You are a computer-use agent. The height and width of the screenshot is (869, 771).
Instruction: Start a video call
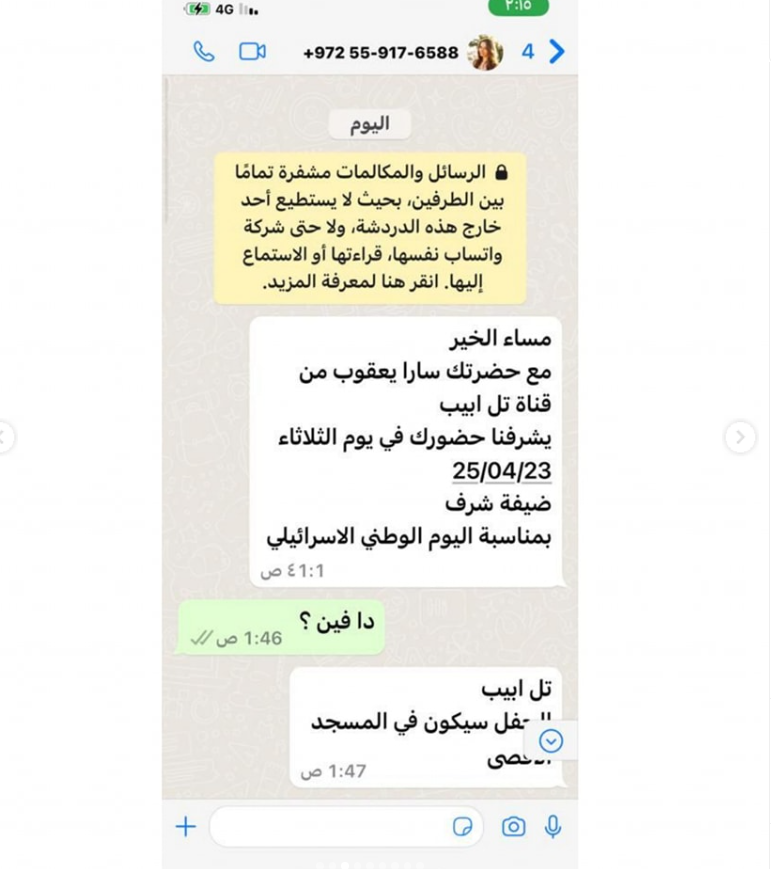pyautogui.click(x=252, y=52)
